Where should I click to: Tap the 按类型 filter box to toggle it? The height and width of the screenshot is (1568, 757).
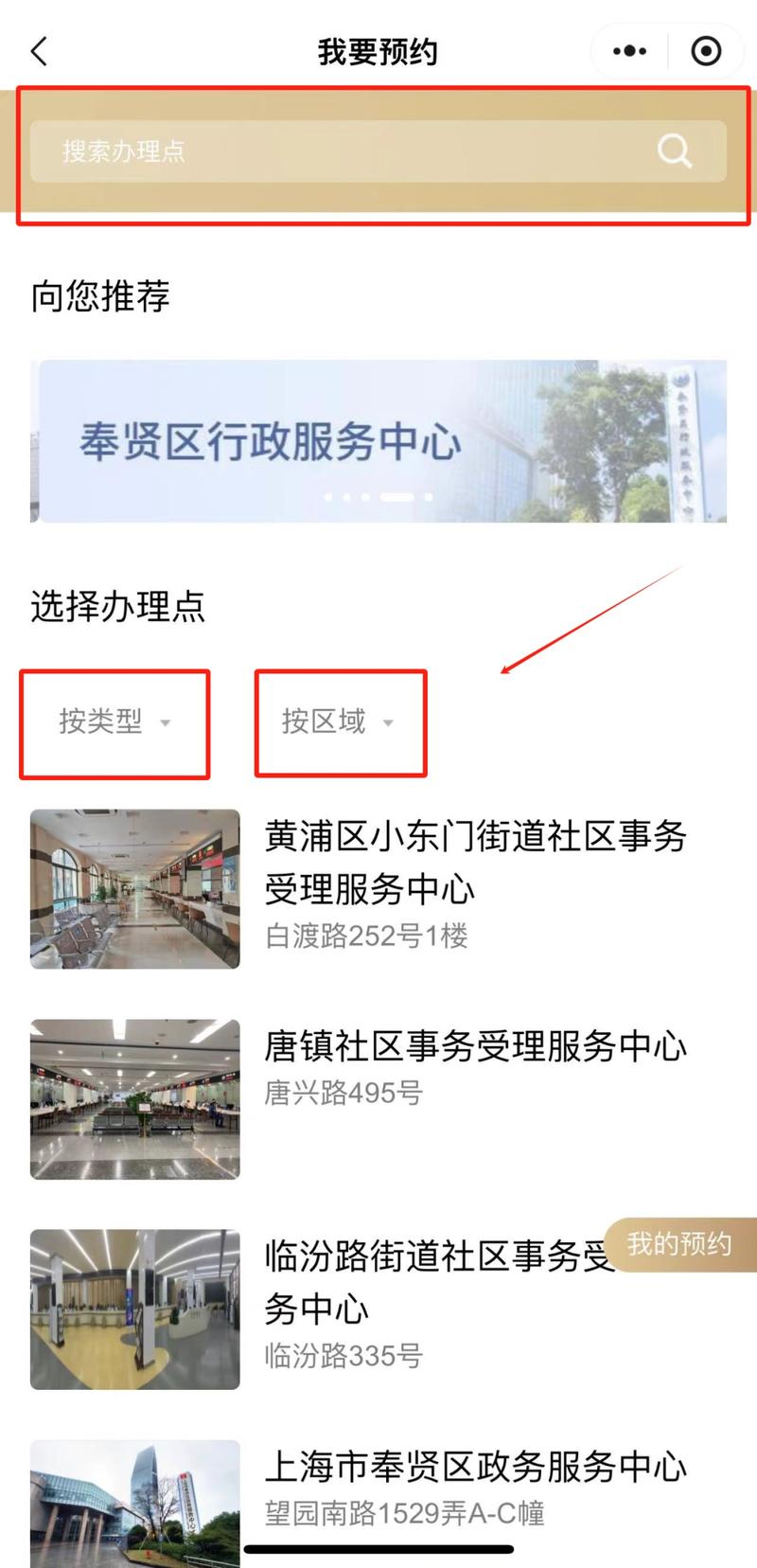[x=114, y=722]
